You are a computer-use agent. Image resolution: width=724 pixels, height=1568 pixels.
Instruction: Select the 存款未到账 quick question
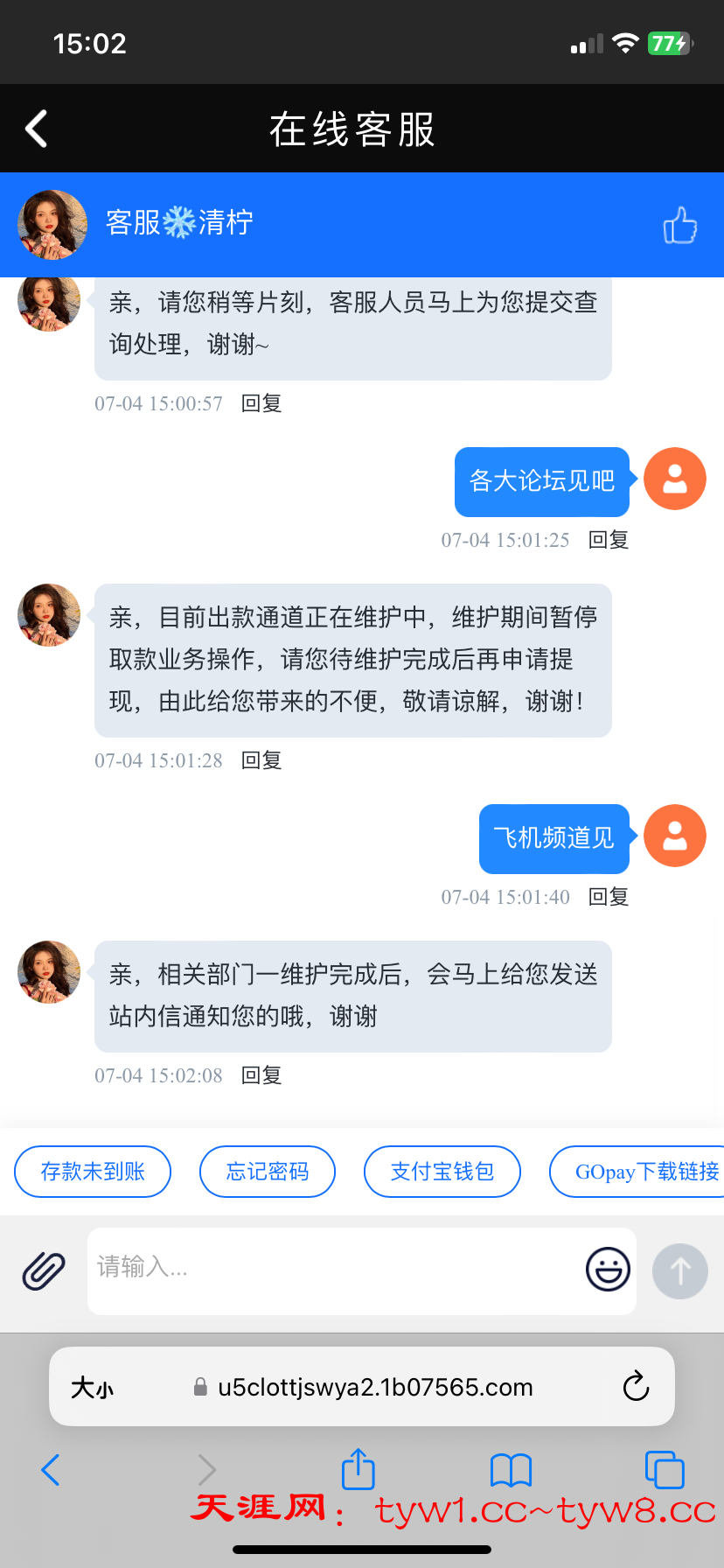click(93, 1172)
